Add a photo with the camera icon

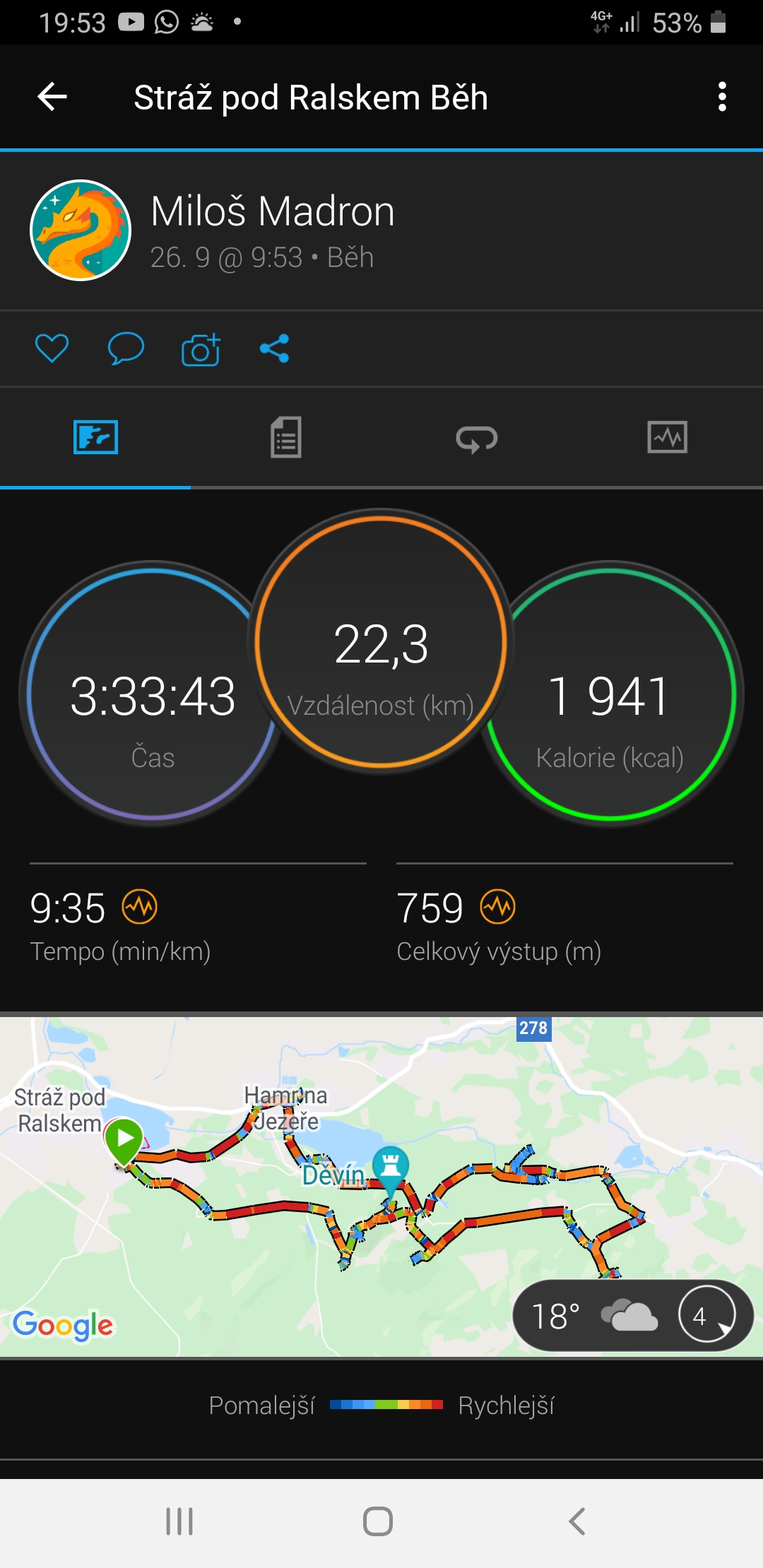pos(201,348)
